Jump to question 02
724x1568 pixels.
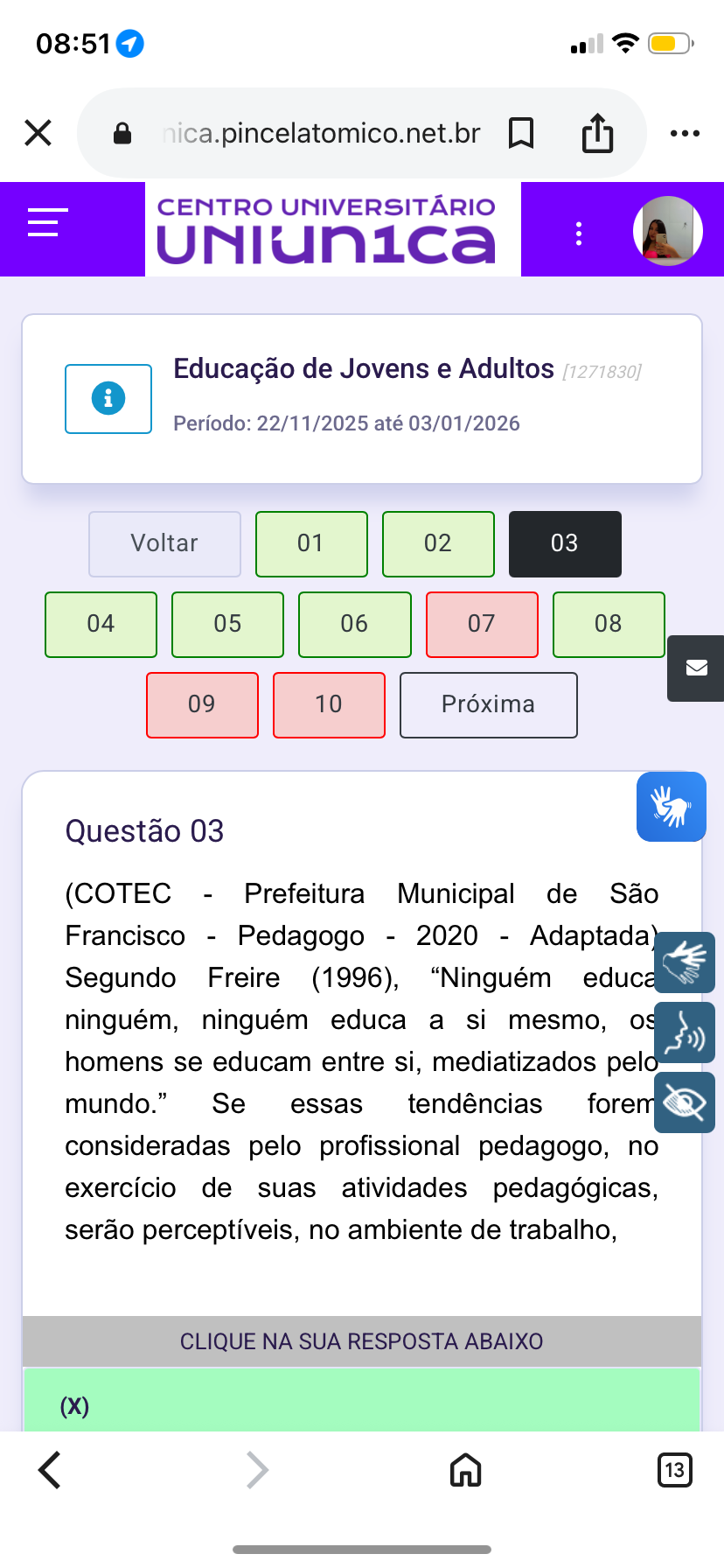coord(438,543)
